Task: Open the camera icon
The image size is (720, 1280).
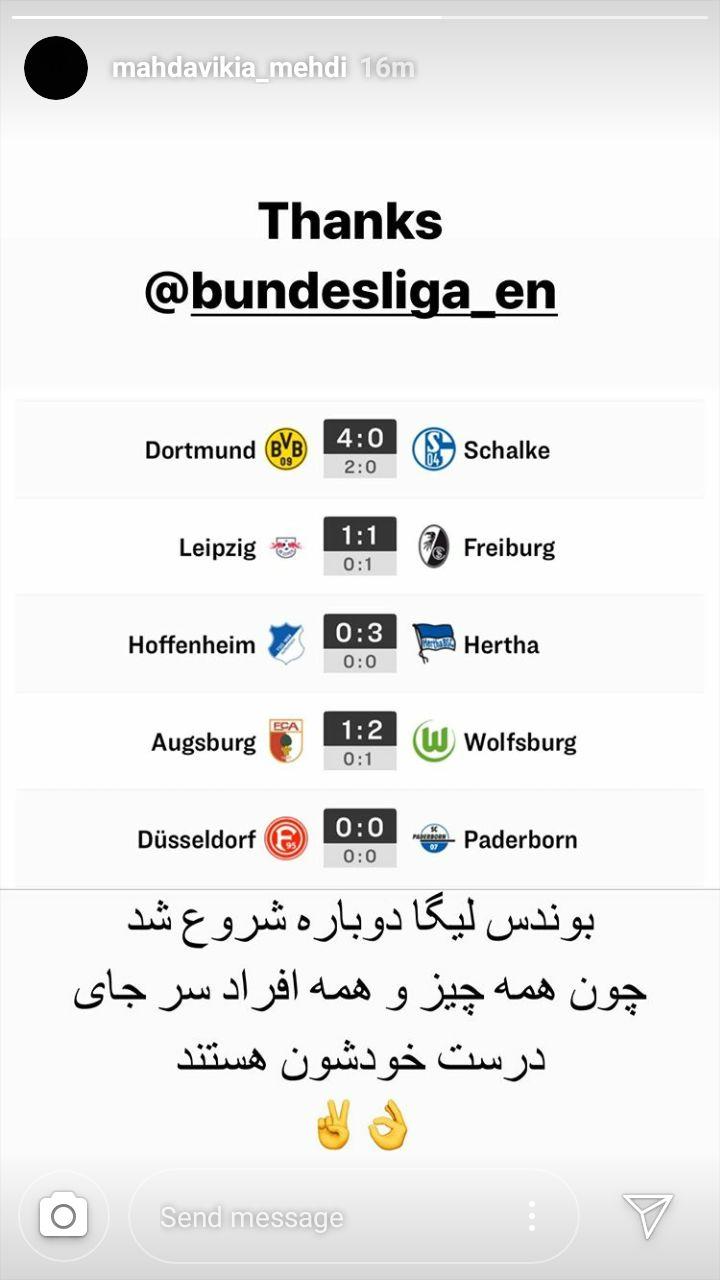Action: click(63, 1216)
